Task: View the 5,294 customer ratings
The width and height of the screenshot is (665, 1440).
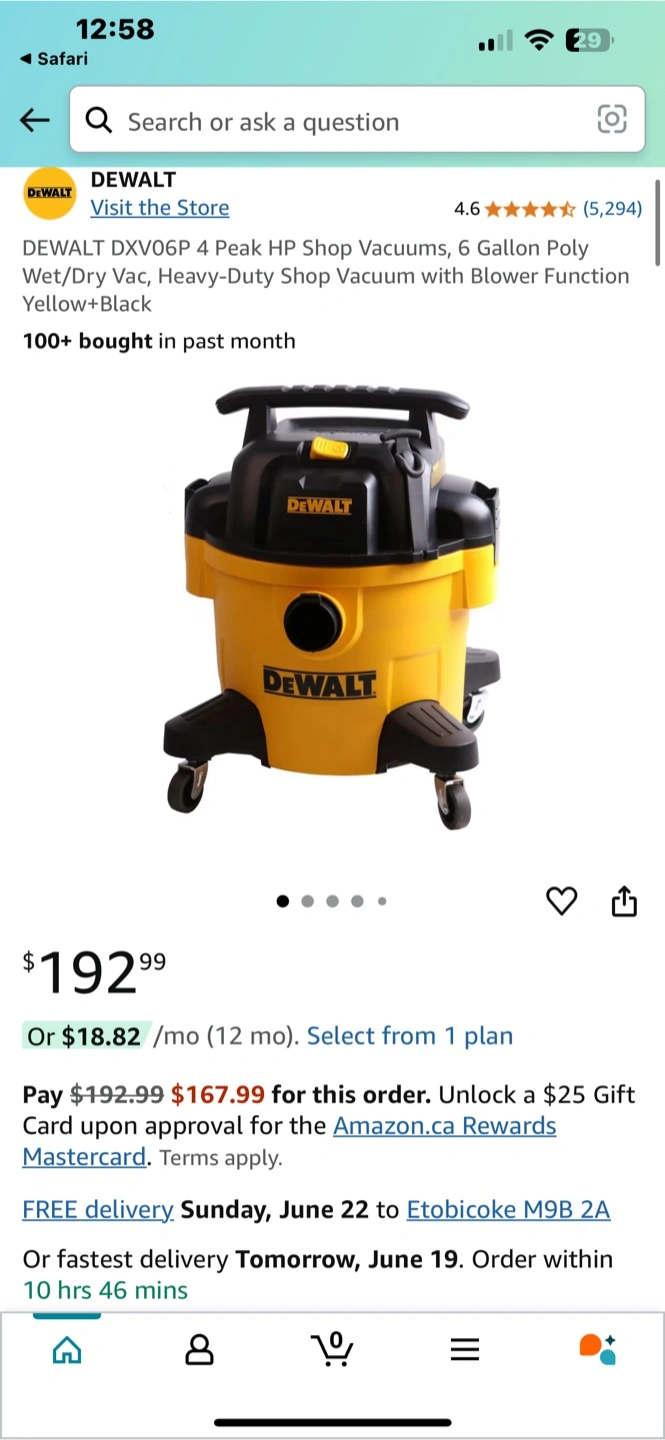Action: click(612, 209)
